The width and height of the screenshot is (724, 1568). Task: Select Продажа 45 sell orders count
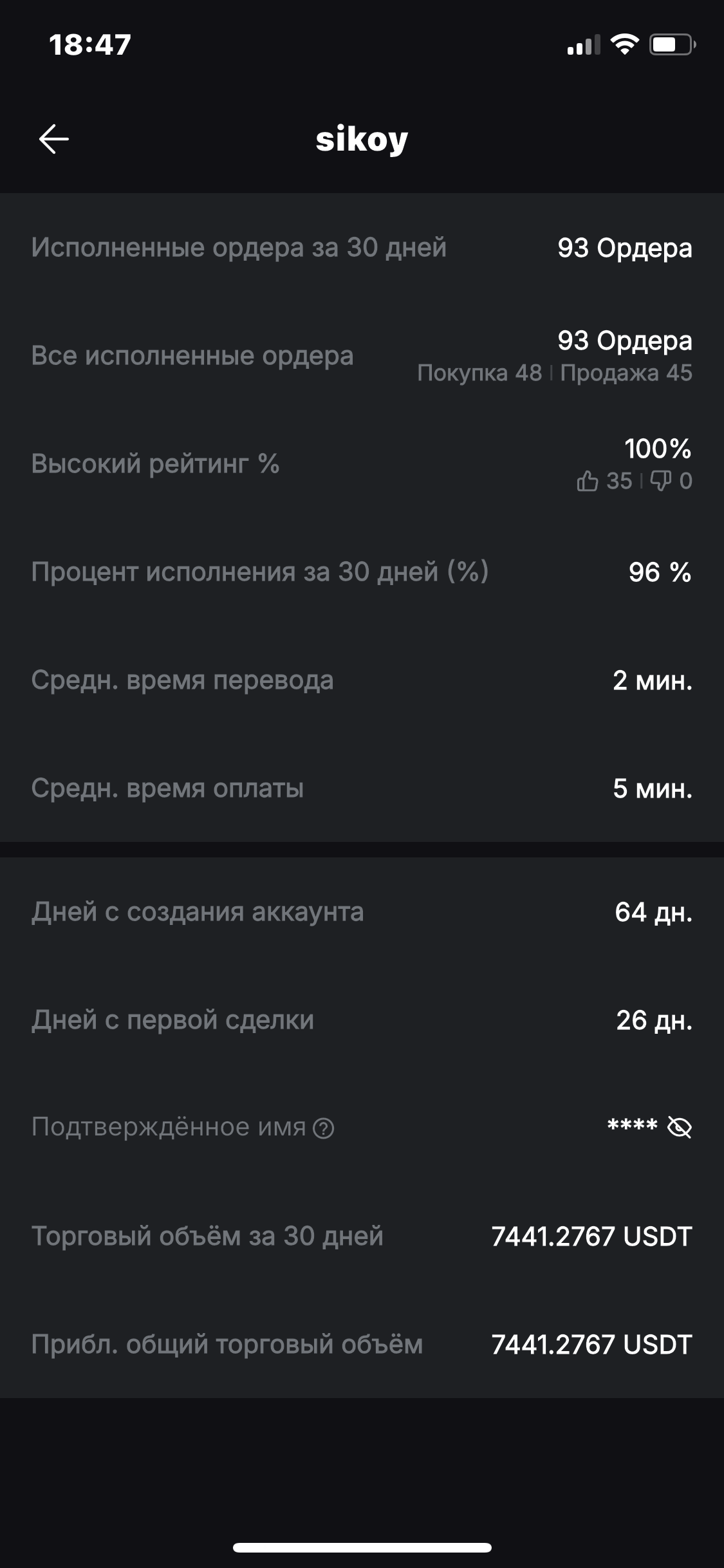pos(626,373)
